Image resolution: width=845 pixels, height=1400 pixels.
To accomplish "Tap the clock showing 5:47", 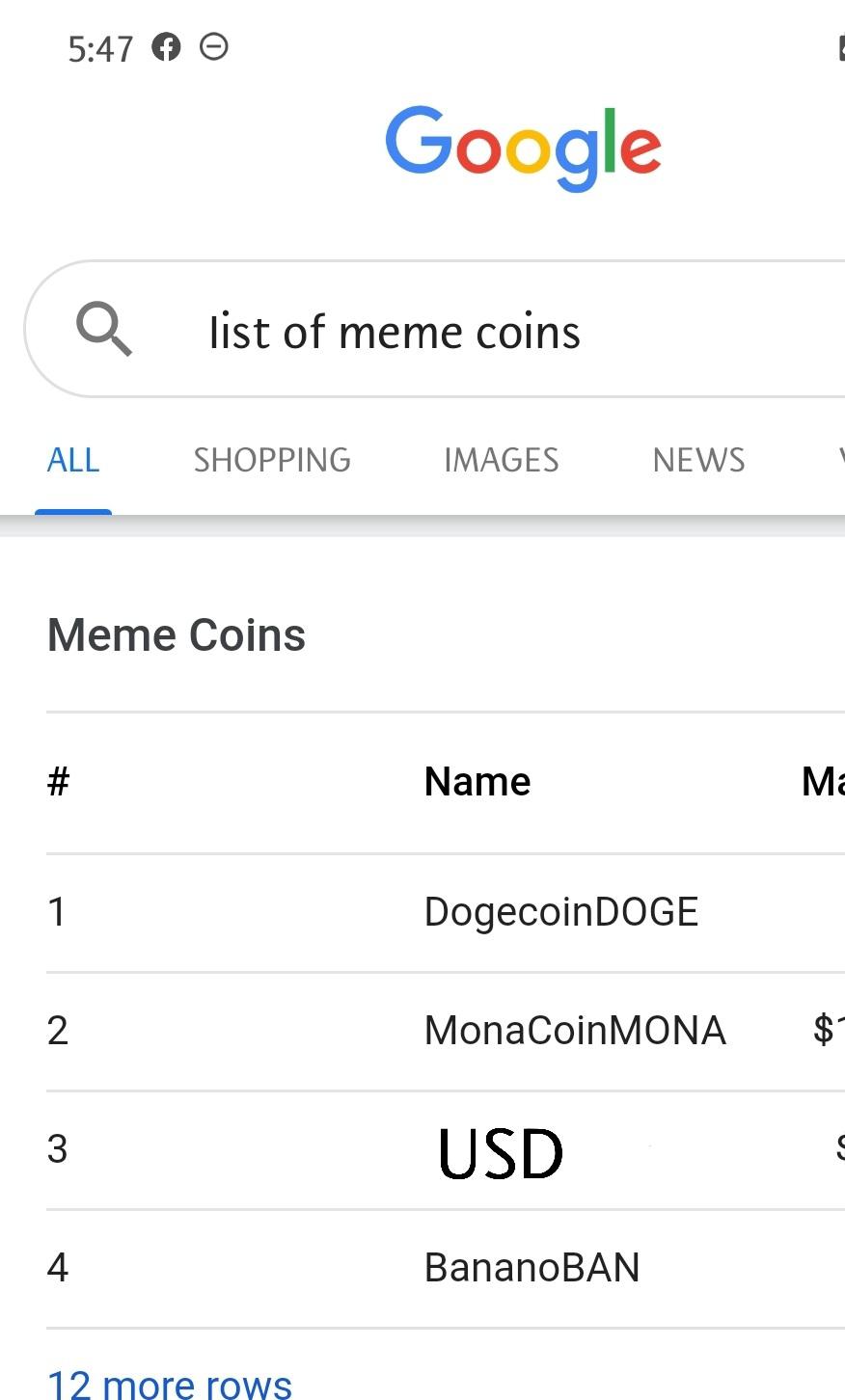I will pos(99,47).
